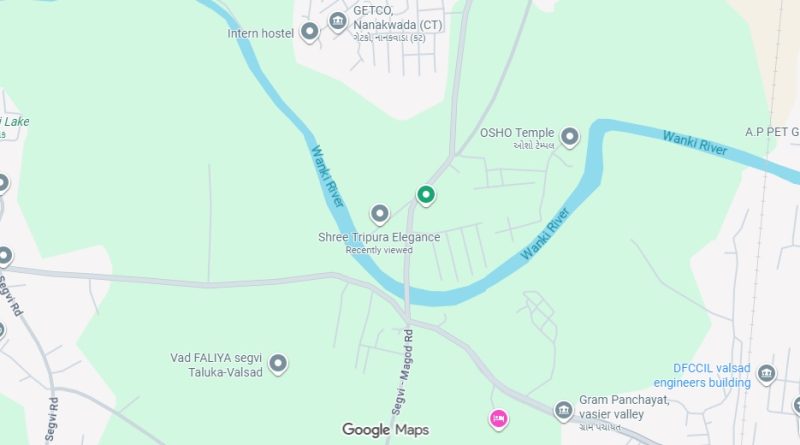Open the OSHO Temple marker
The height and width of the screenshot is (445, 800).
pyautogui.click(x=570, y=136)
